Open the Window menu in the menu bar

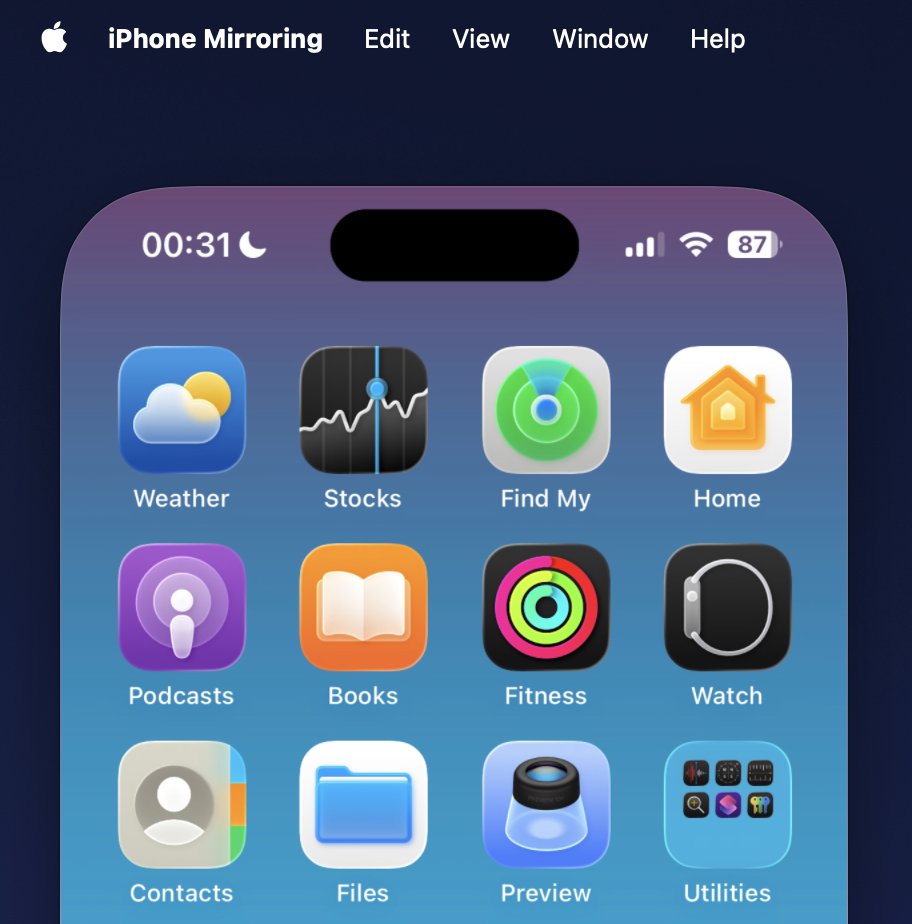coord(600,39)
